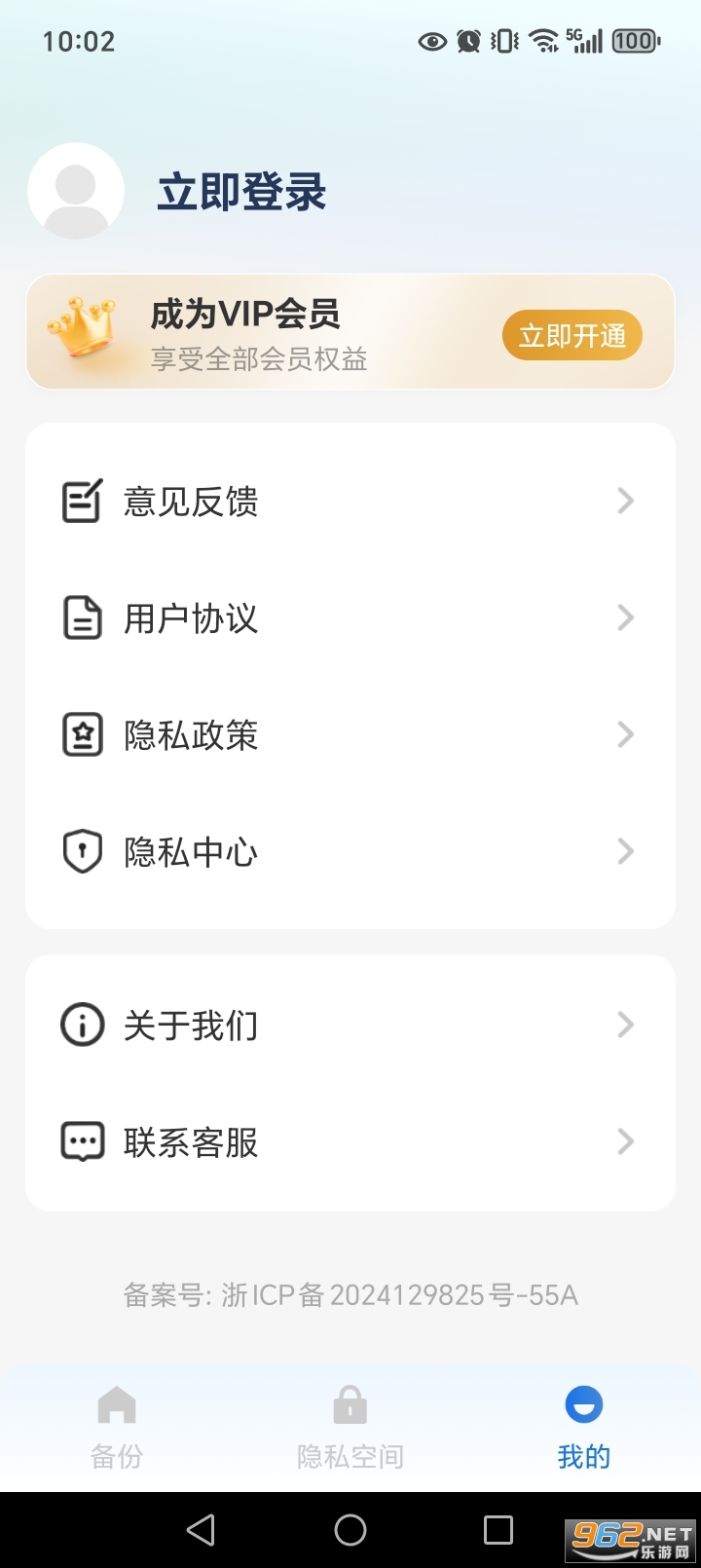Open customer service via the chat bubble icon

point(82,1141)
